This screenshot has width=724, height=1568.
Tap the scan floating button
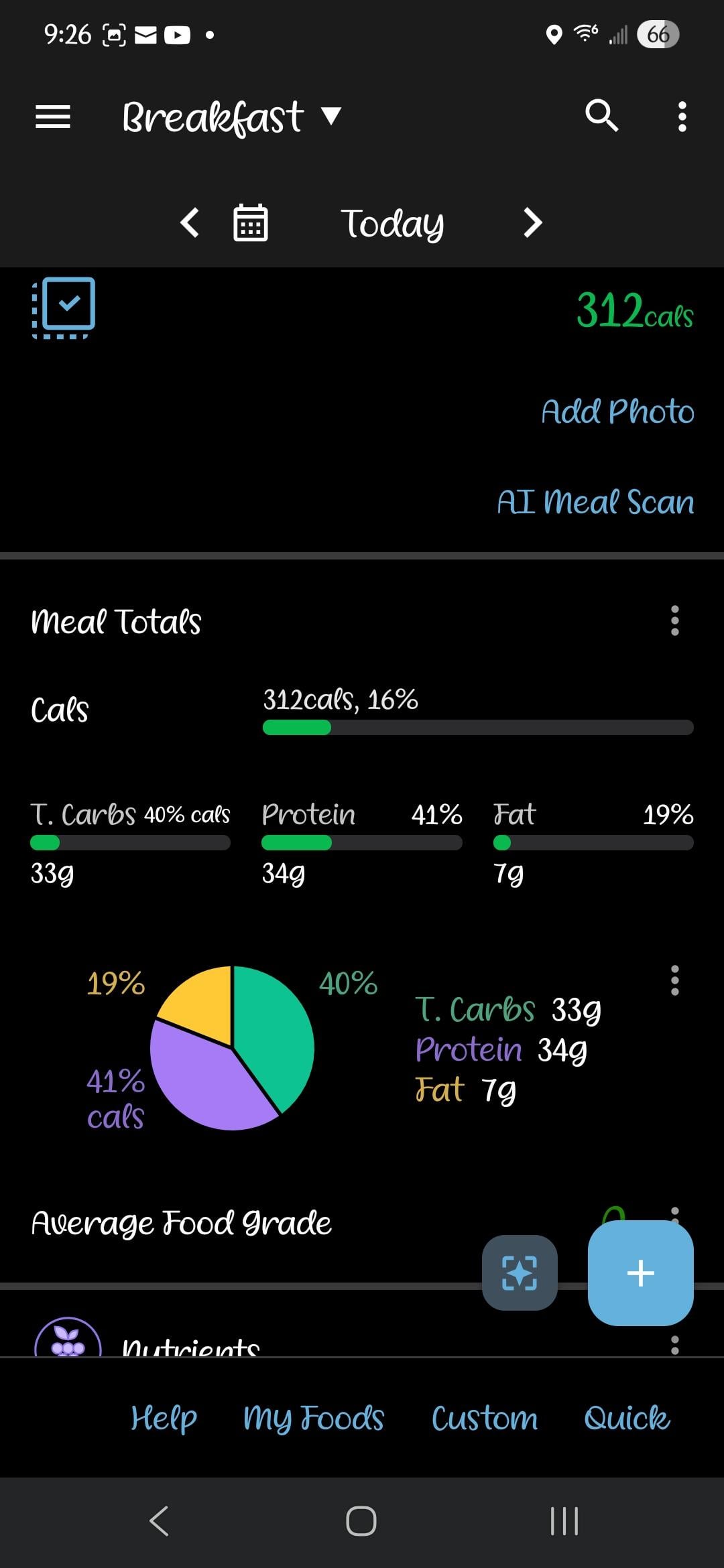(x=520, y=1272)
